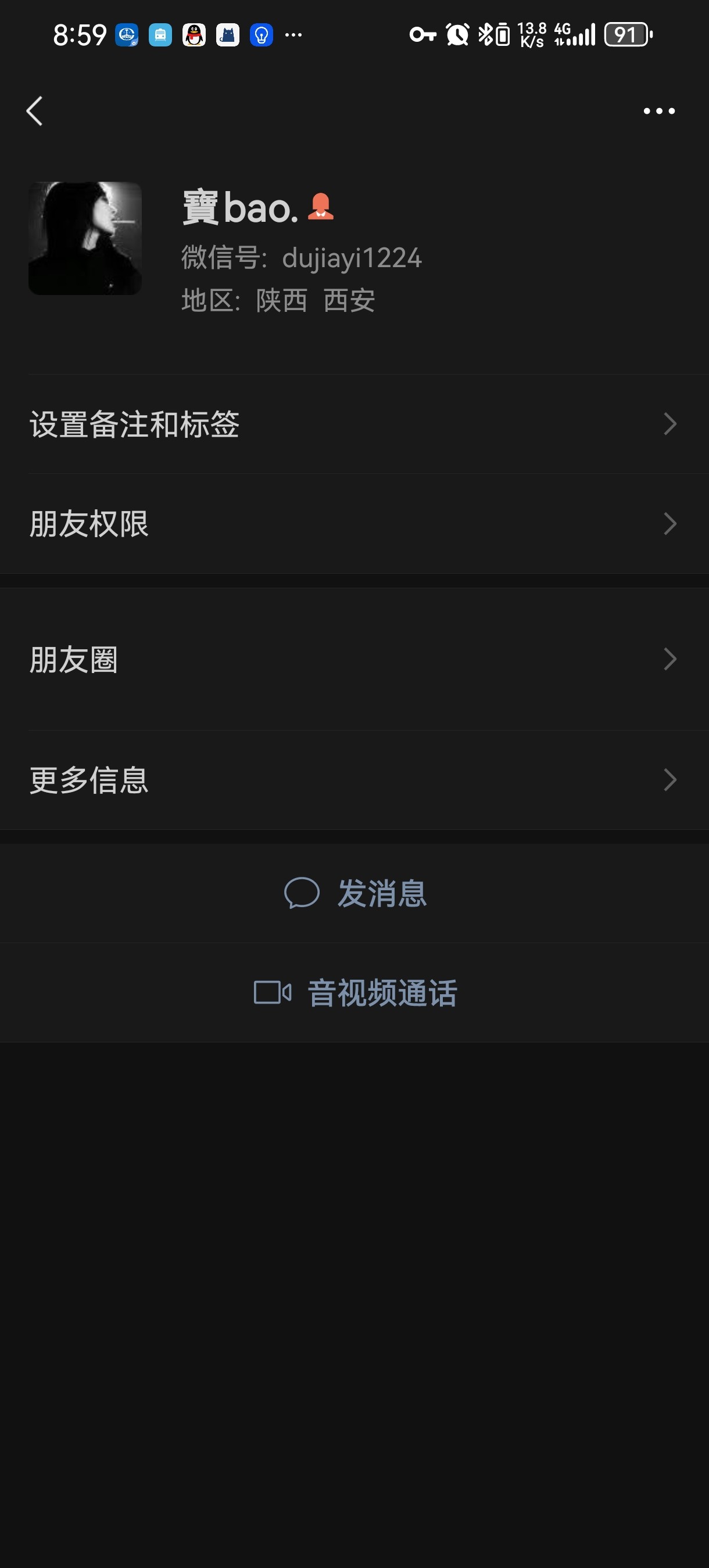Expand the 朋友权限 row chevron
This screenshot has height=1568, width=709.
click(x=670, y=524)
